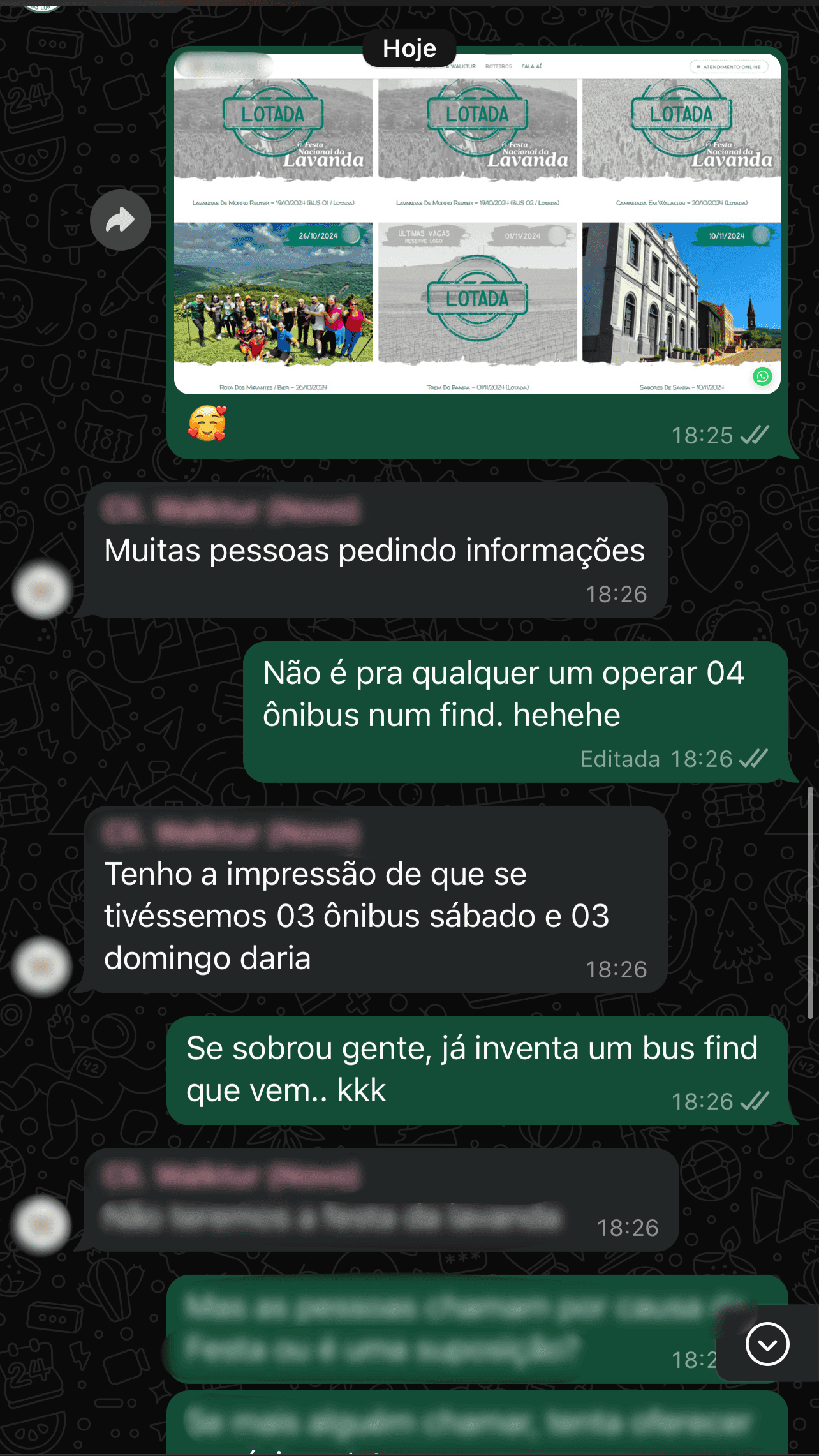819x1456 pixels.
Task: Jump to latest messages with down arrow
Action: (x=767, y=1344)
